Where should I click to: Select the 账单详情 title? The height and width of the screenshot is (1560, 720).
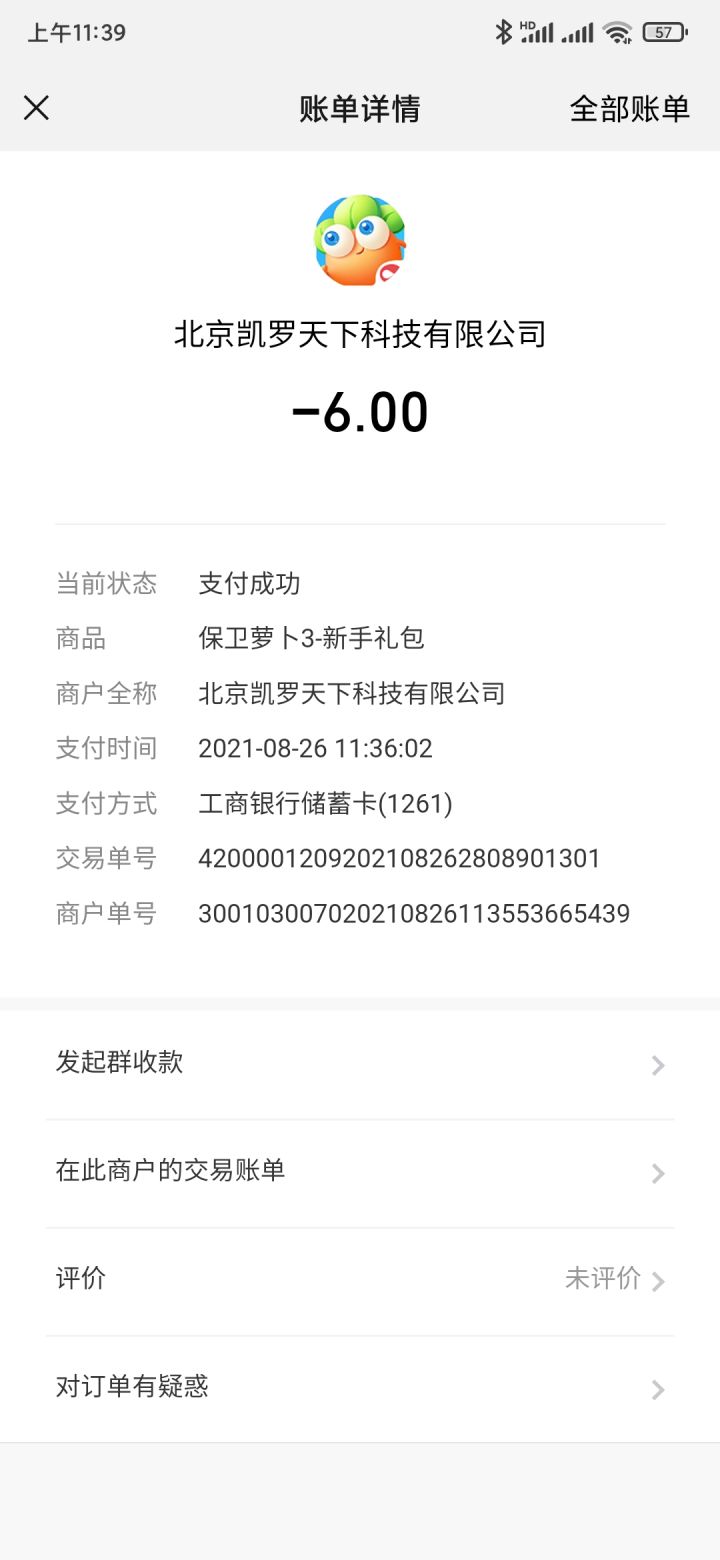pos(360,108)
